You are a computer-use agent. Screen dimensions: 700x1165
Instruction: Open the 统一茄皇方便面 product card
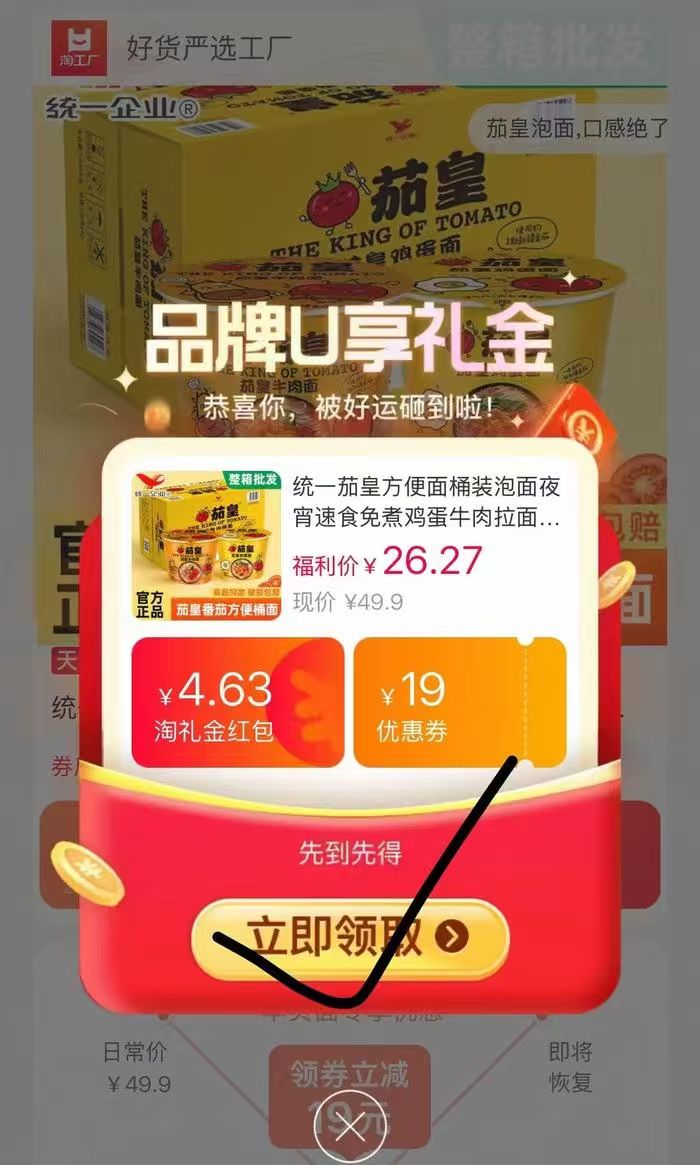[x=349, y=545]
